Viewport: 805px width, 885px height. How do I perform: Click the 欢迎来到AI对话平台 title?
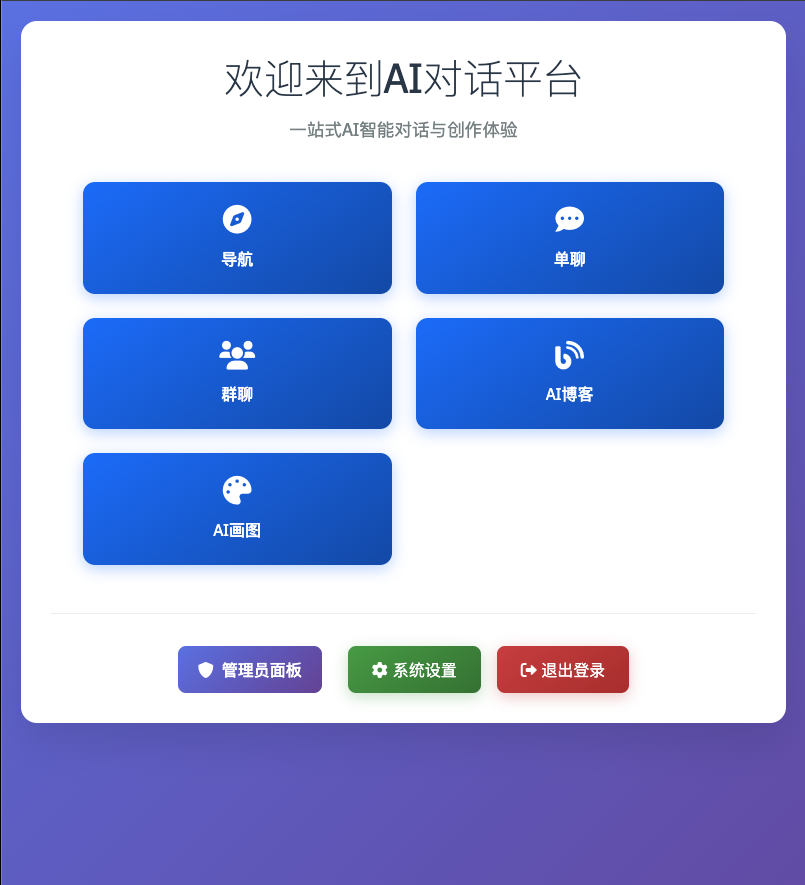(x=402, y=80)
